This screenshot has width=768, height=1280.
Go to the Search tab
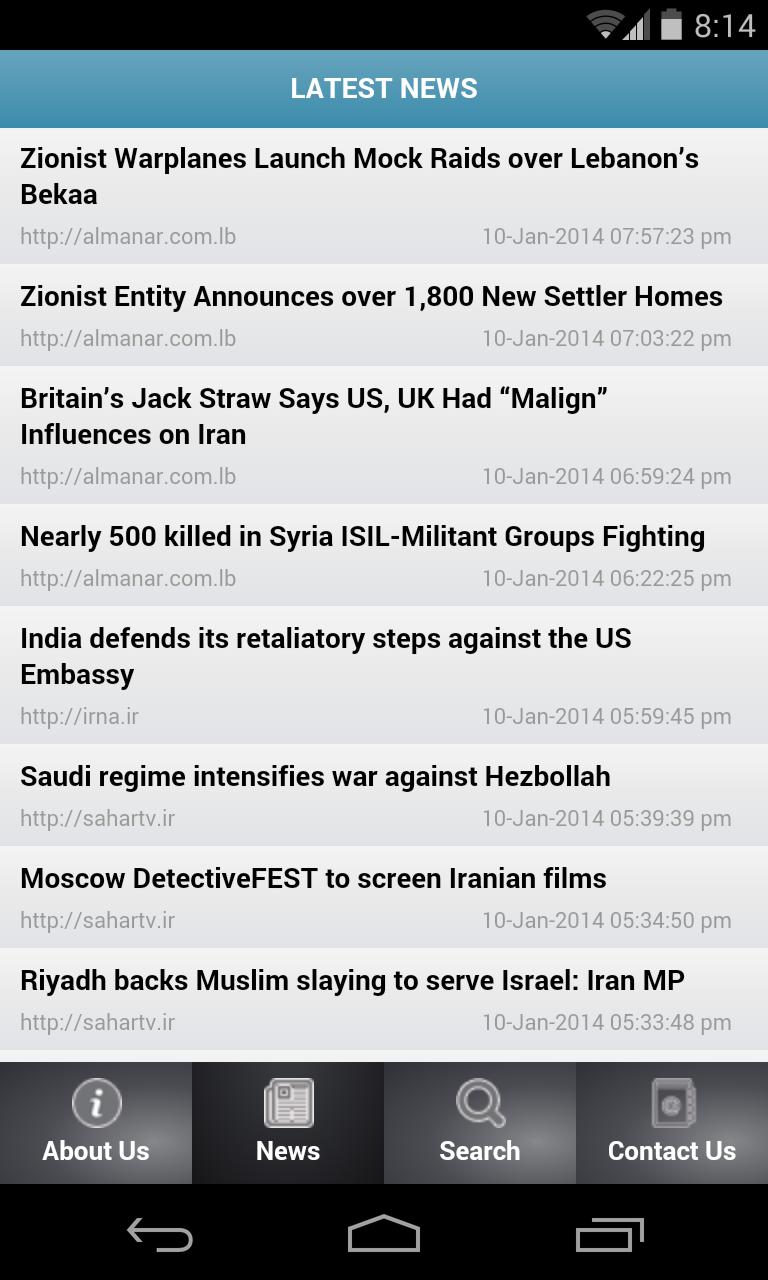tap(480, 1123)
